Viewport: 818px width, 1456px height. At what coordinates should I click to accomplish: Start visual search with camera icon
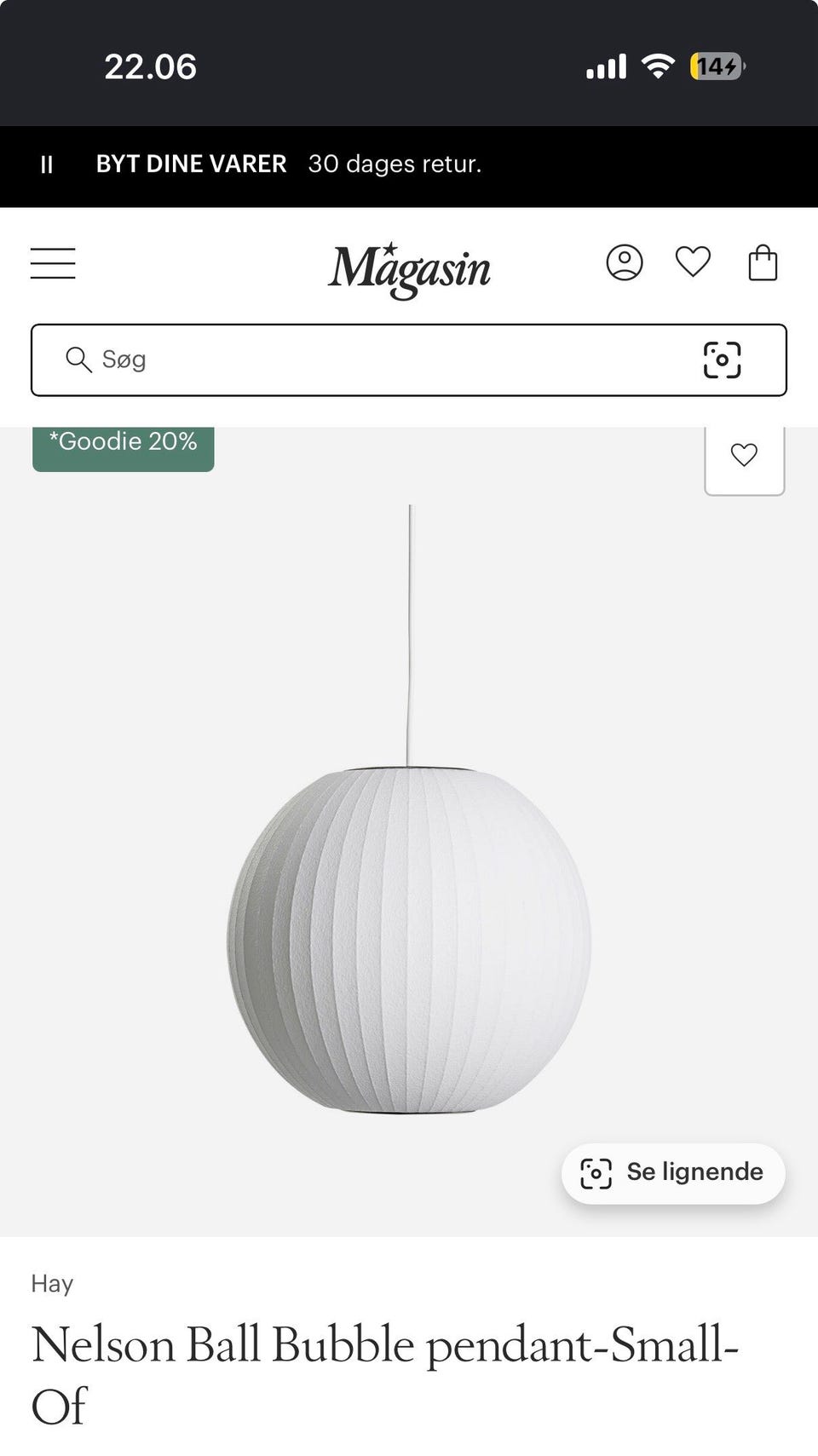pos(722,360)
